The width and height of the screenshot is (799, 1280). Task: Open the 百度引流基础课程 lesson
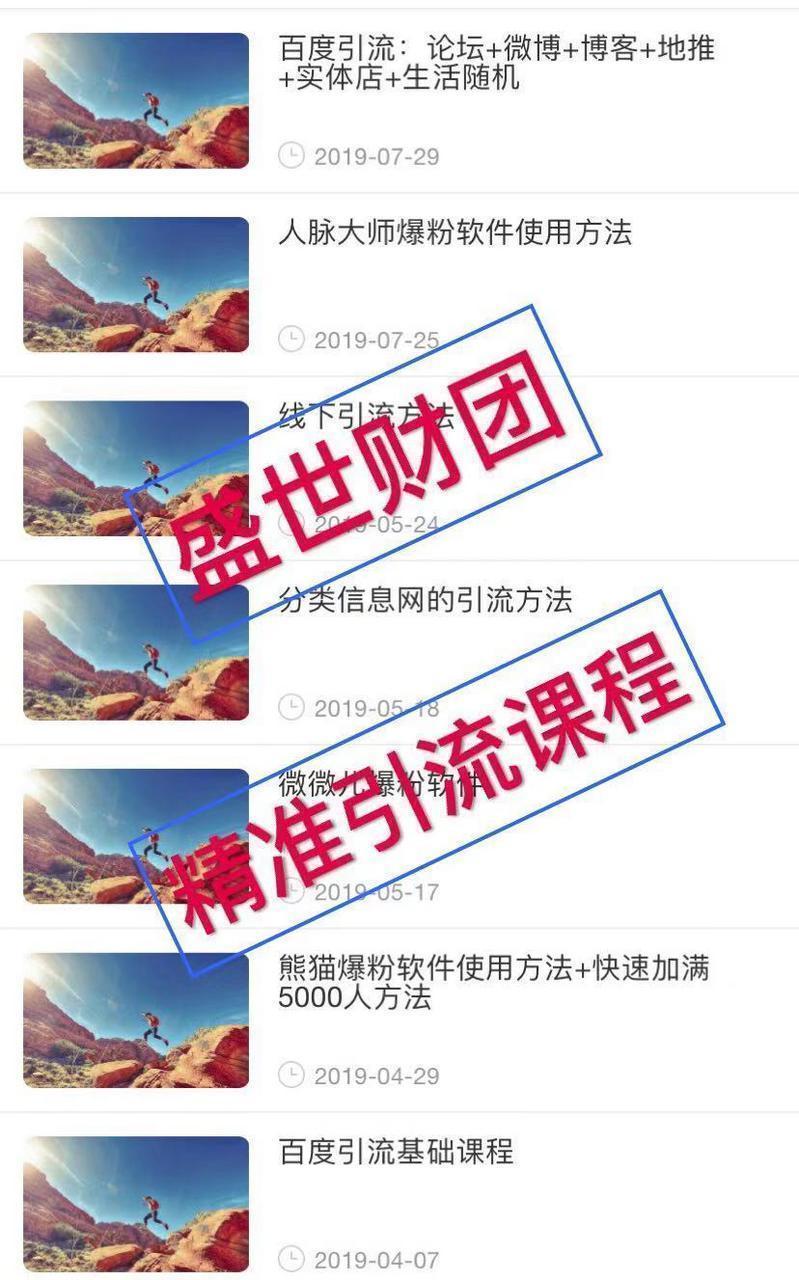pyautogui.click(x=399, y=1197)
